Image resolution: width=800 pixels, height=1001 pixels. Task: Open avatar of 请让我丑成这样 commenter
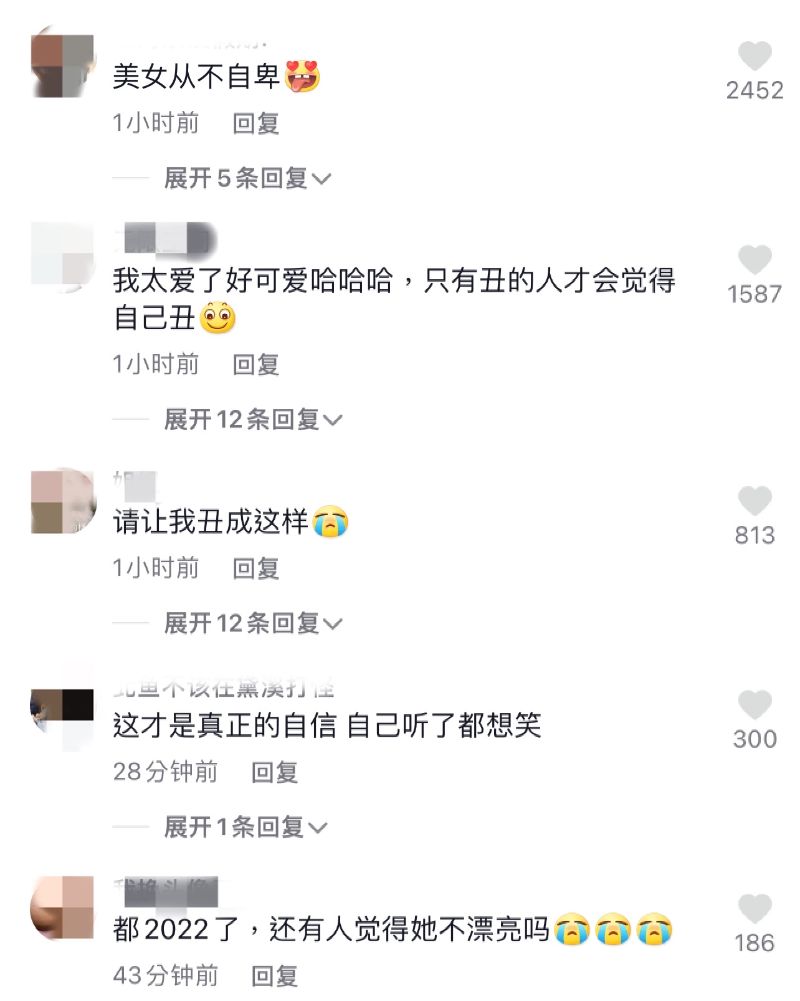63,500
